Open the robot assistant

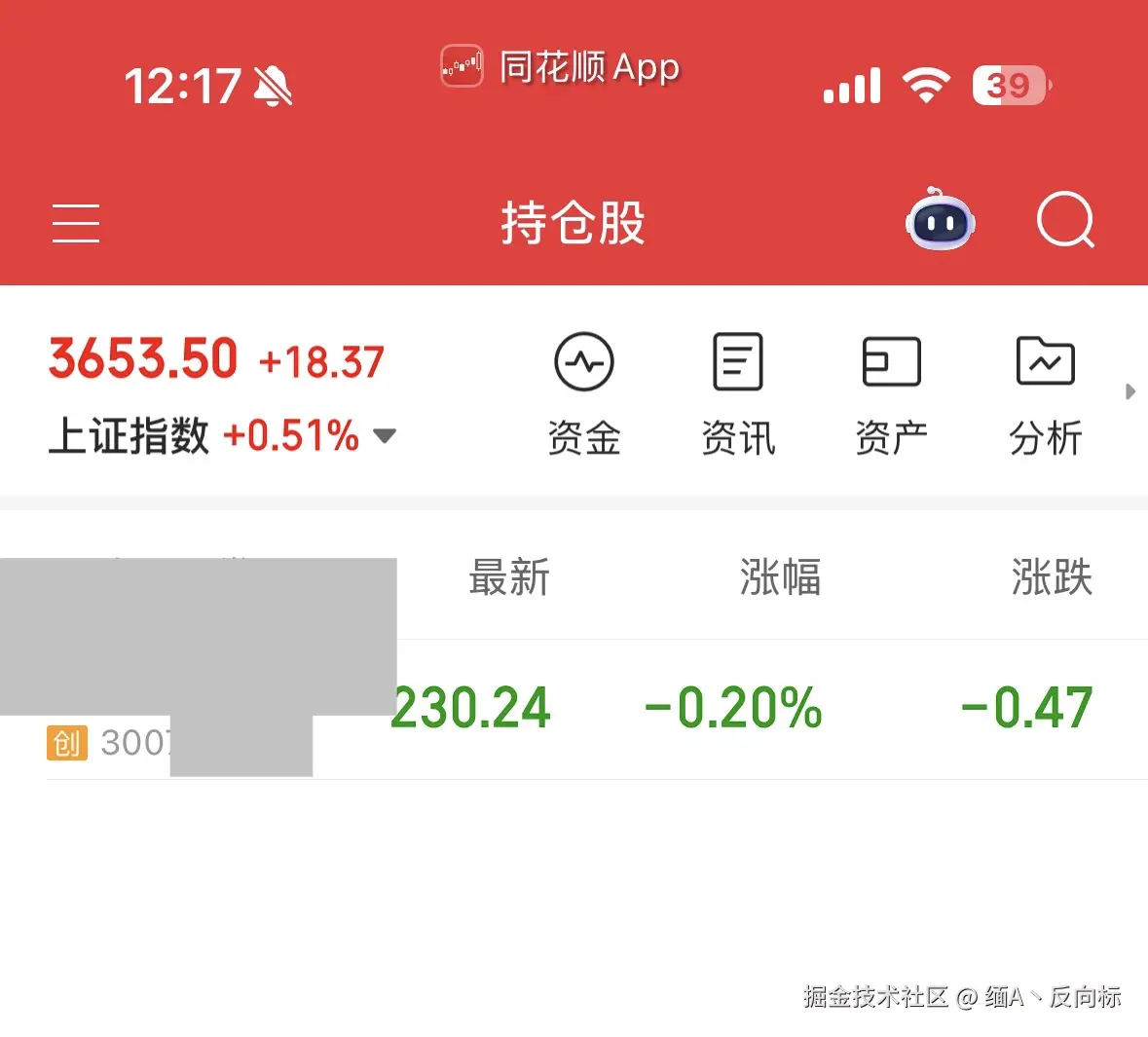(940, 220)
